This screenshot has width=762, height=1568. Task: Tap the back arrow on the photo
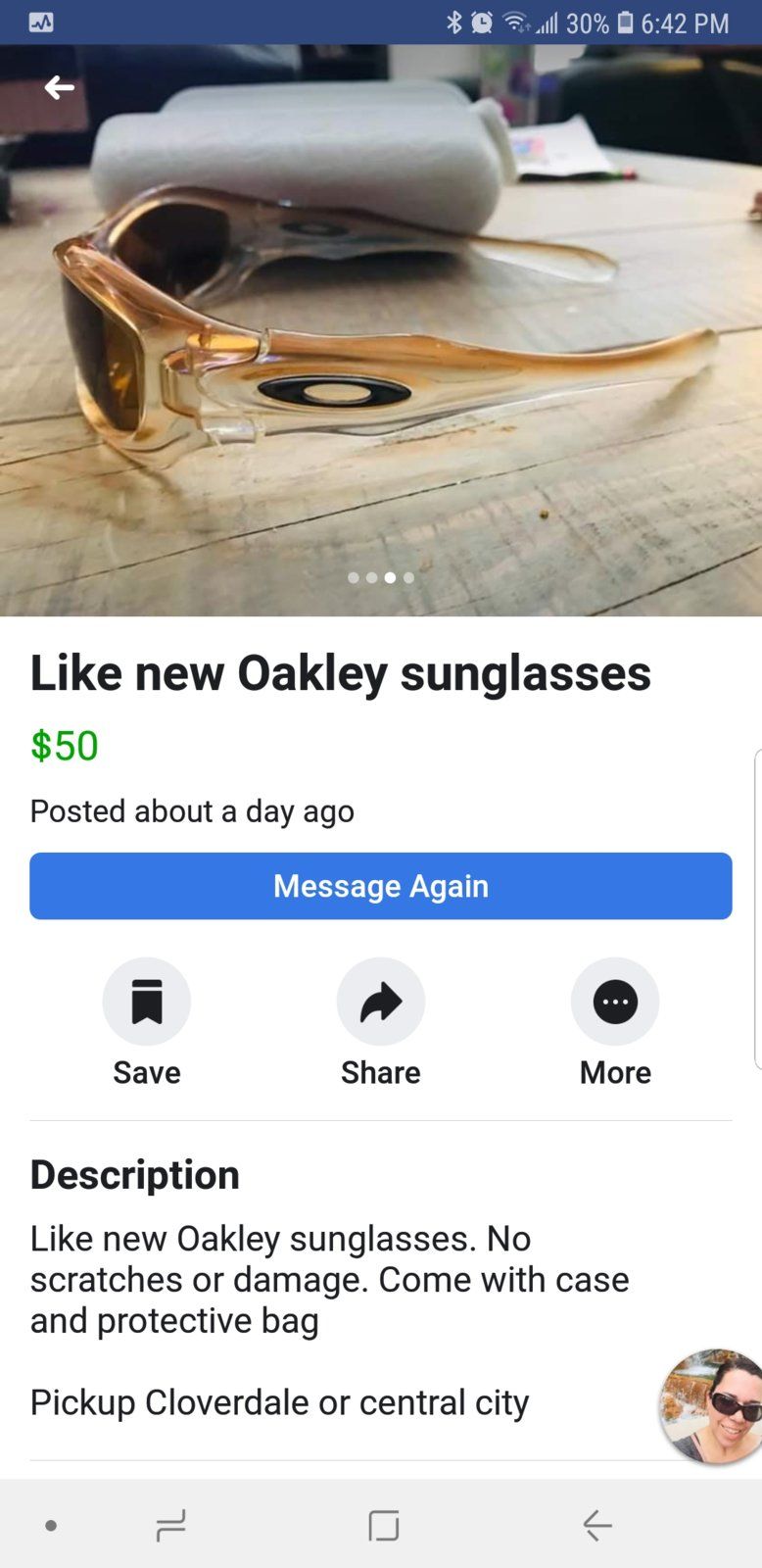[x=59, y=87]
